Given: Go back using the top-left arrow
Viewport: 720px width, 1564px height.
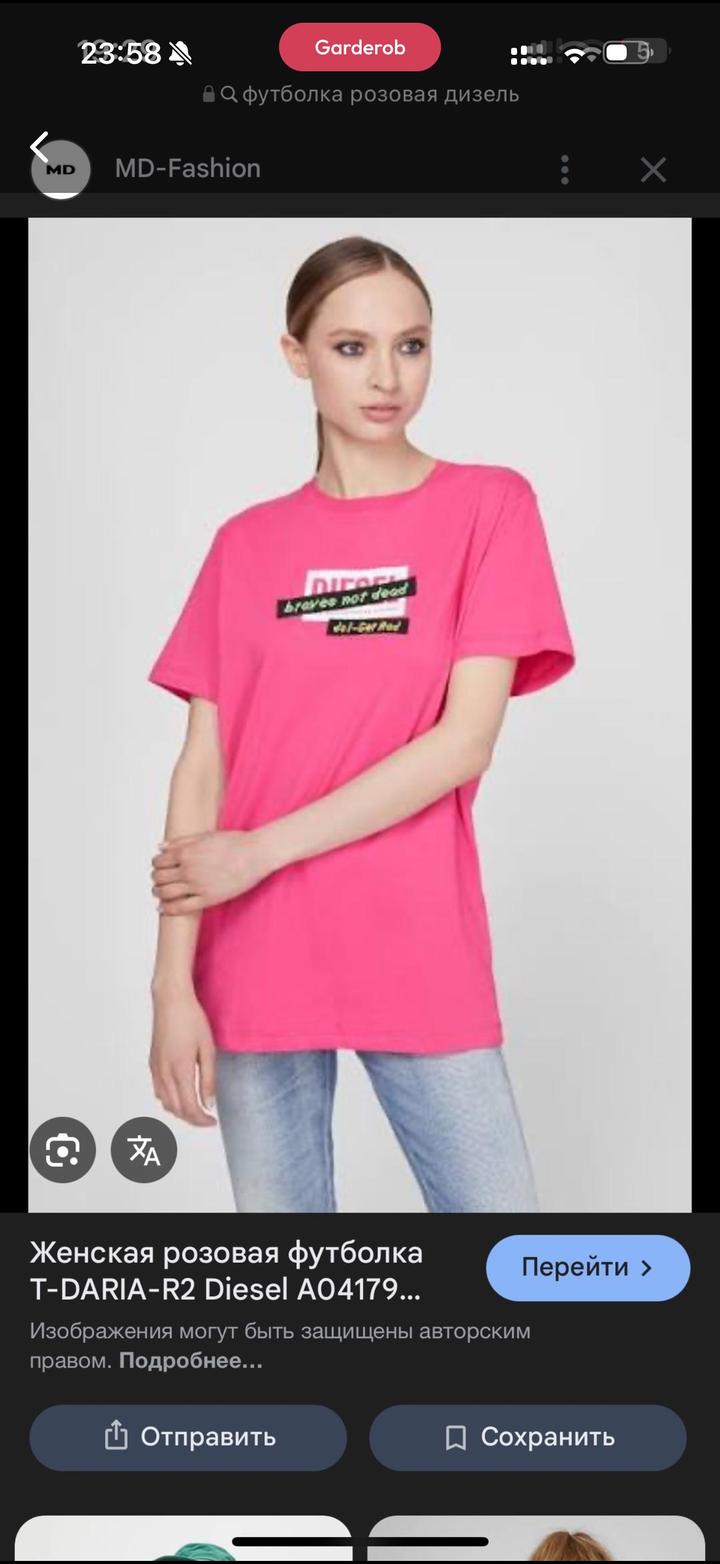Looking at the screenshot, I should [40, 147].
